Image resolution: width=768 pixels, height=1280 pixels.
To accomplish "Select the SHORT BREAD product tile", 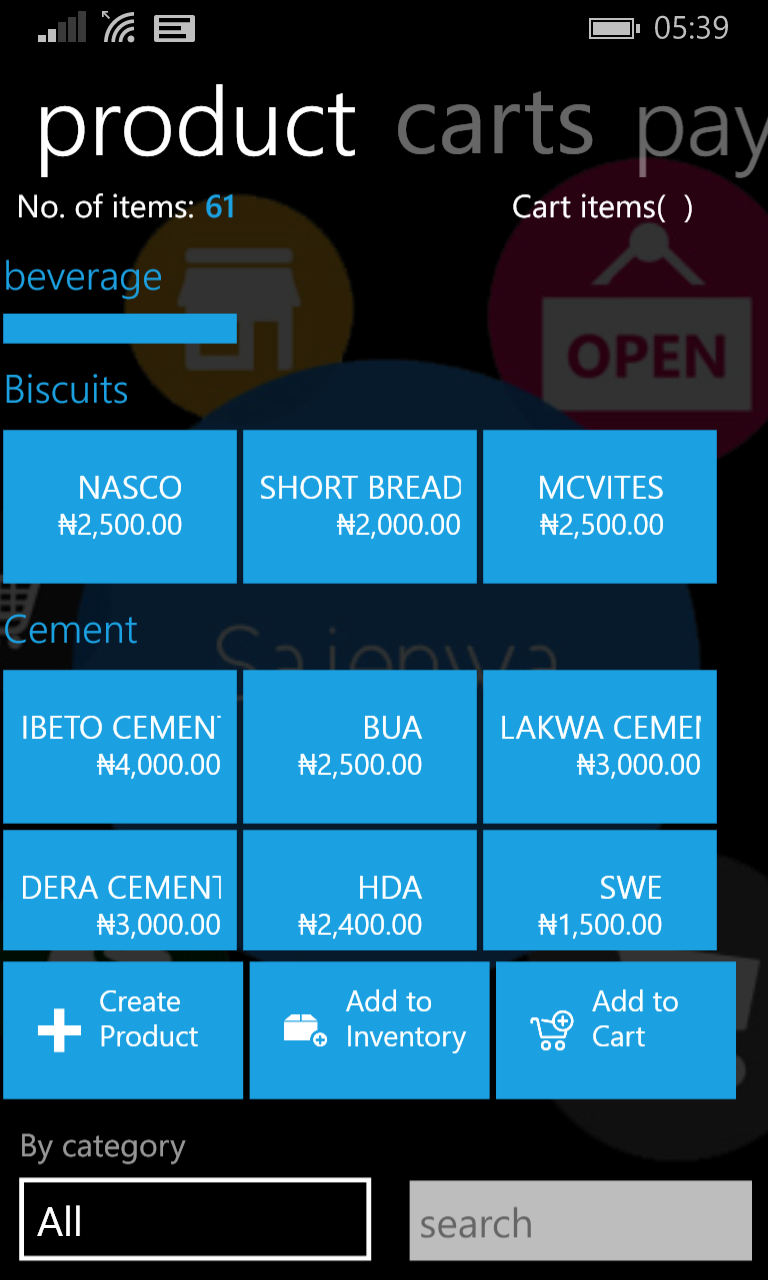I will (x=360, y=506).
